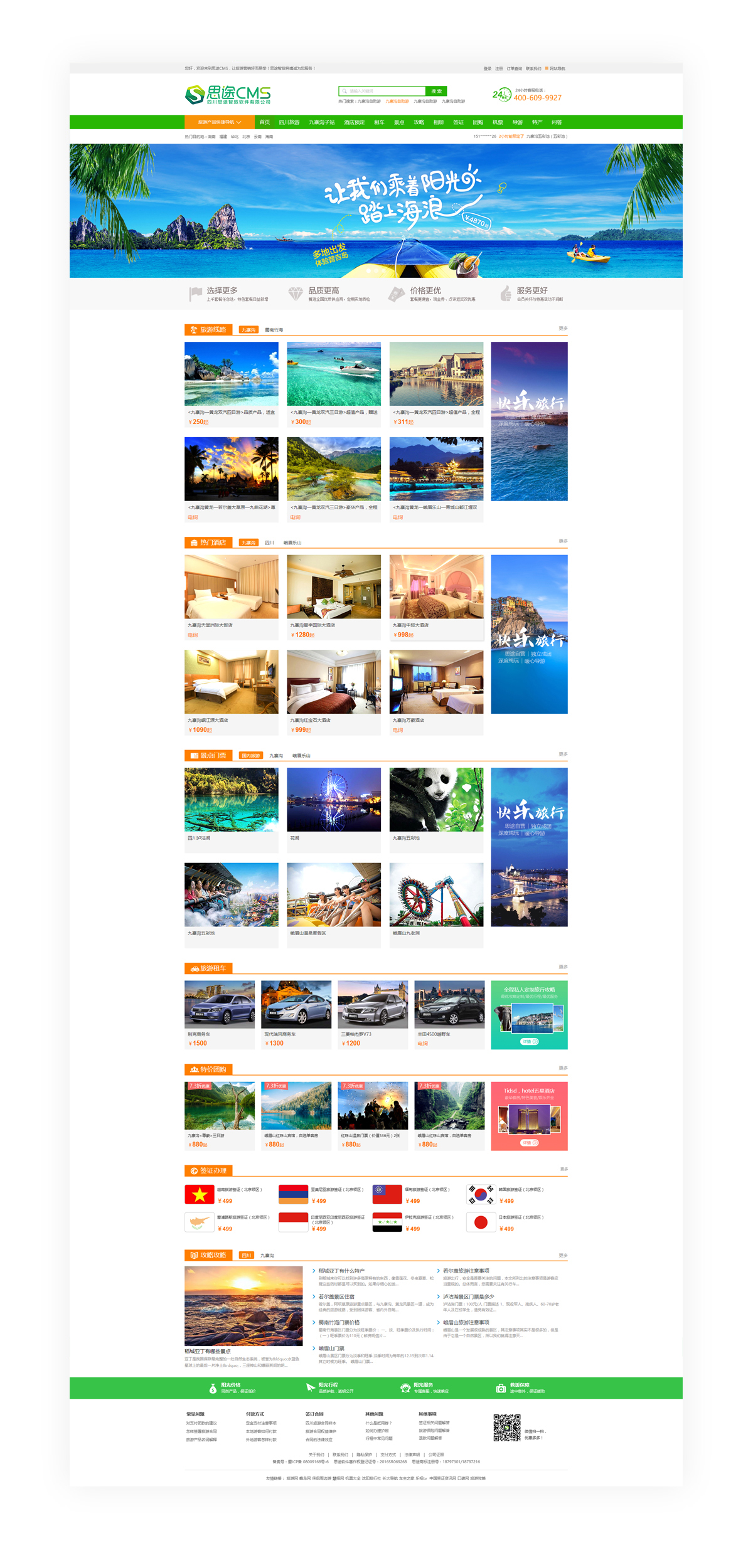Click the green 搜索 search button
Image resolution: width=753 pixels, height=1568 pixels.
click(x=436, y=91)
